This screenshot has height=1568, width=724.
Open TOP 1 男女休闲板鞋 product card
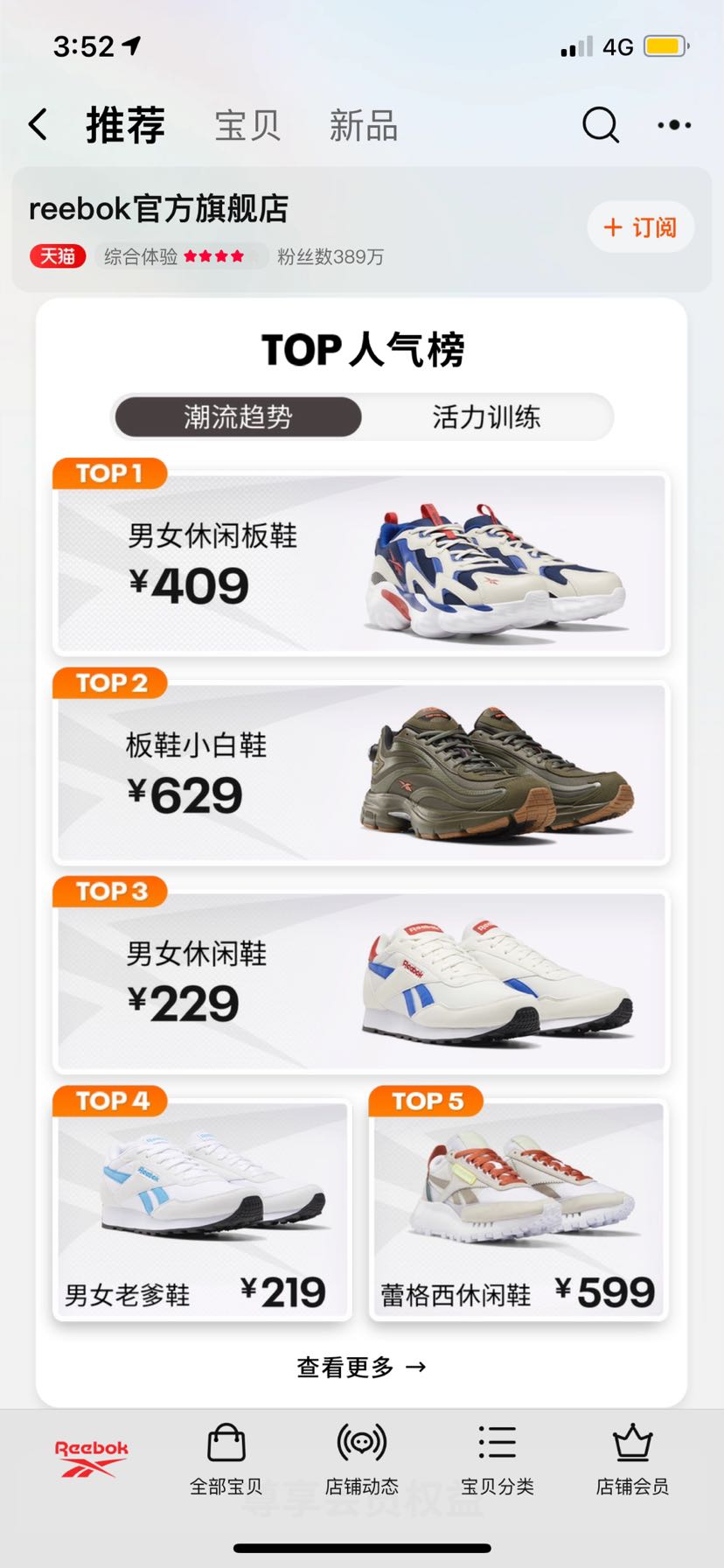coord(361,564)
